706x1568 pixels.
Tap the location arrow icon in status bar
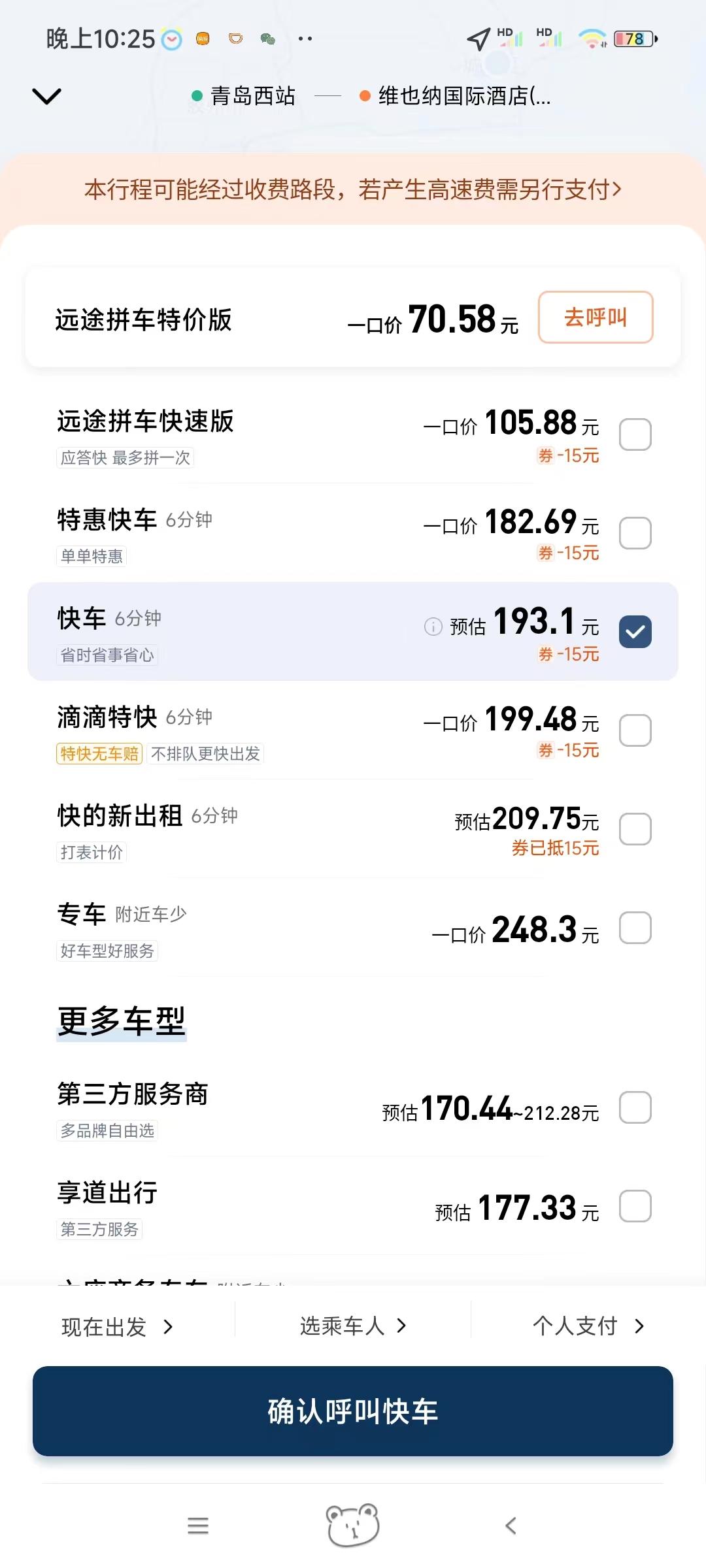(478, 39)
